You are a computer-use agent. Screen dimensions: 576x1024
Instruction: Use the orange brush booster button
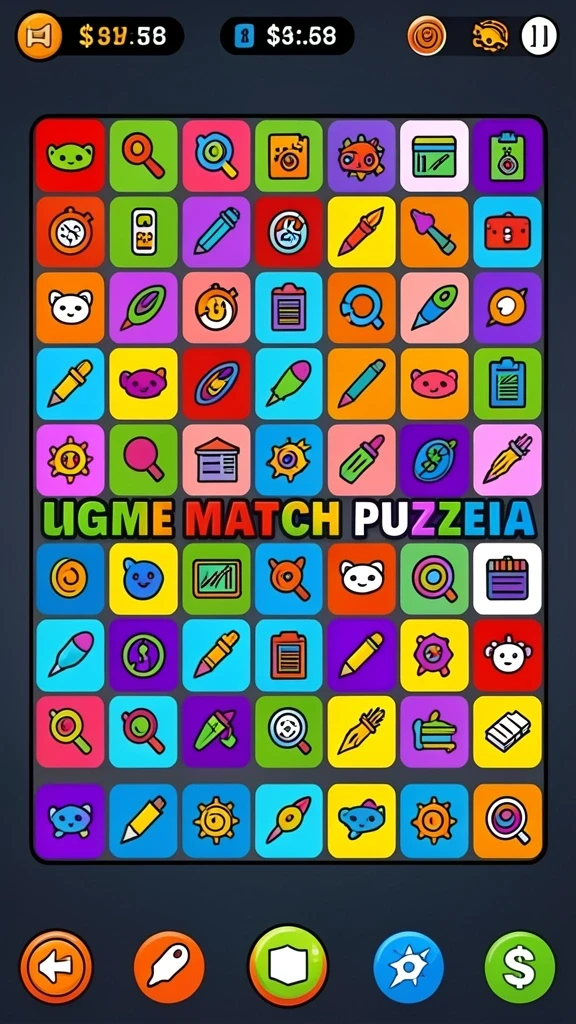point(169,967)
